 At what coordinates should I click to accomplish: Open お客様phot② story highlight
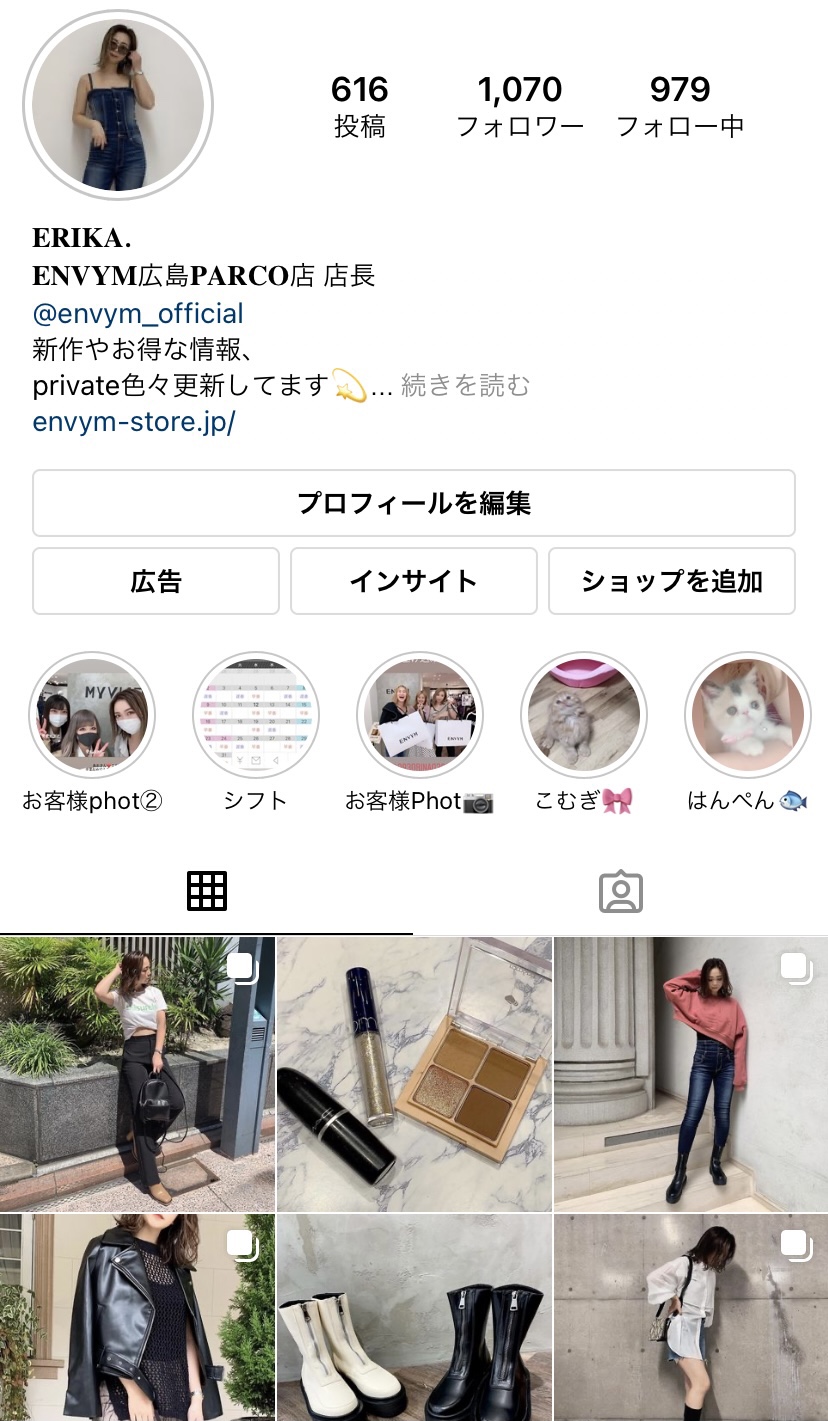pyautogui.click(x=92, y=716)
